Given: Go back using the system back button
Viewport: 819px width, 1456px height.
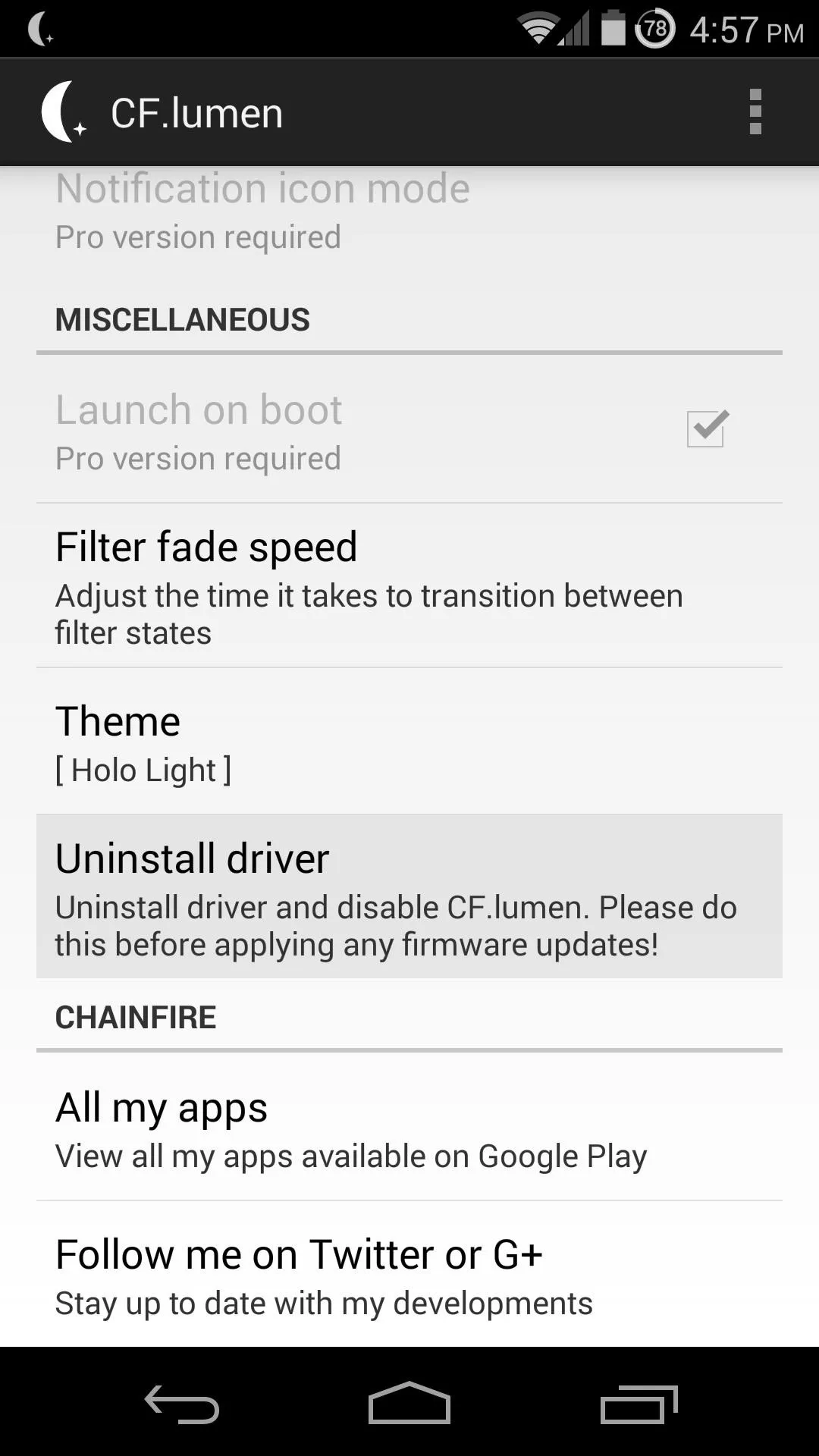Looking at the screenshot, I should (x=182, y=1403).
